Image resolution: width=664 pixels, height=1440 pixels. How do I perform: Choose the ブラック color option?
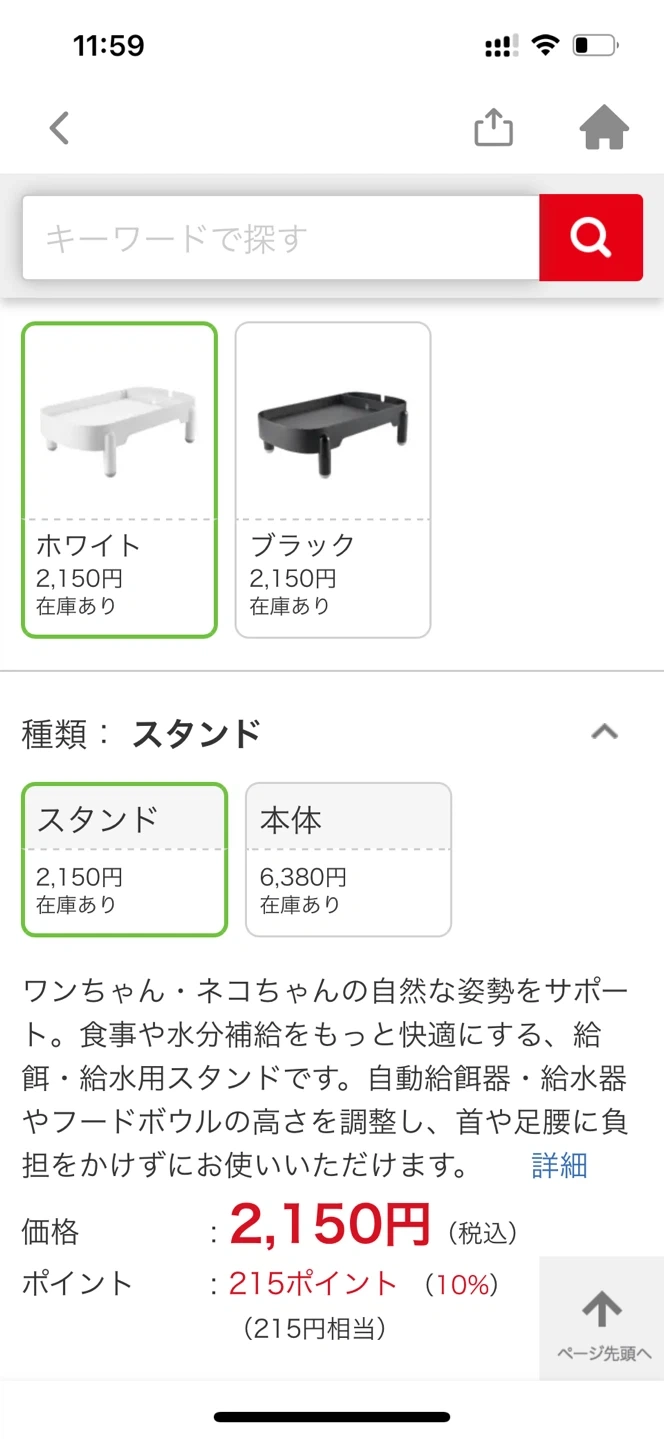pyautogui.click(x=333, y=480)
